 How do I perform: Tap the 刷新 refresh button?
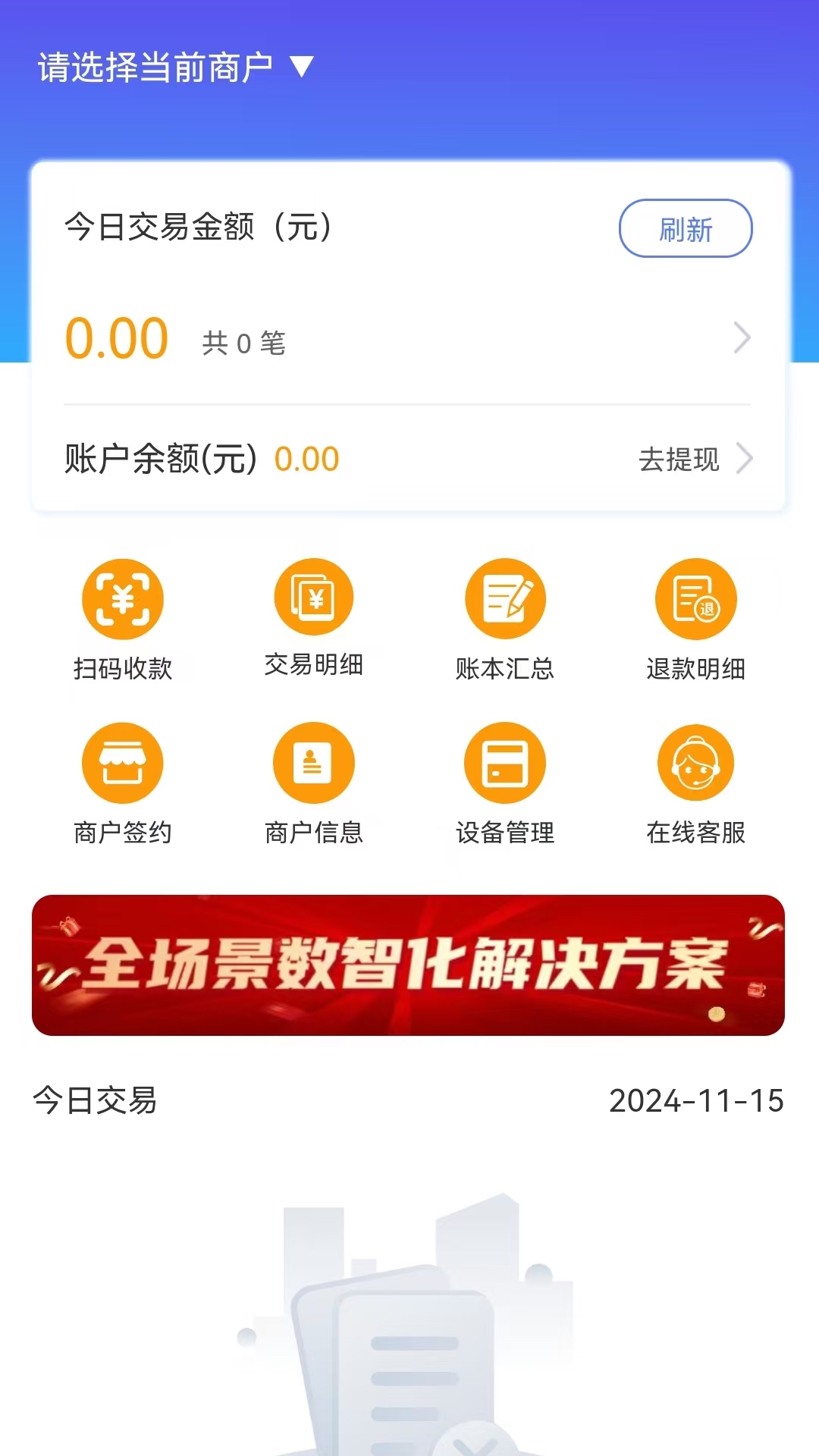coord(685,229)
